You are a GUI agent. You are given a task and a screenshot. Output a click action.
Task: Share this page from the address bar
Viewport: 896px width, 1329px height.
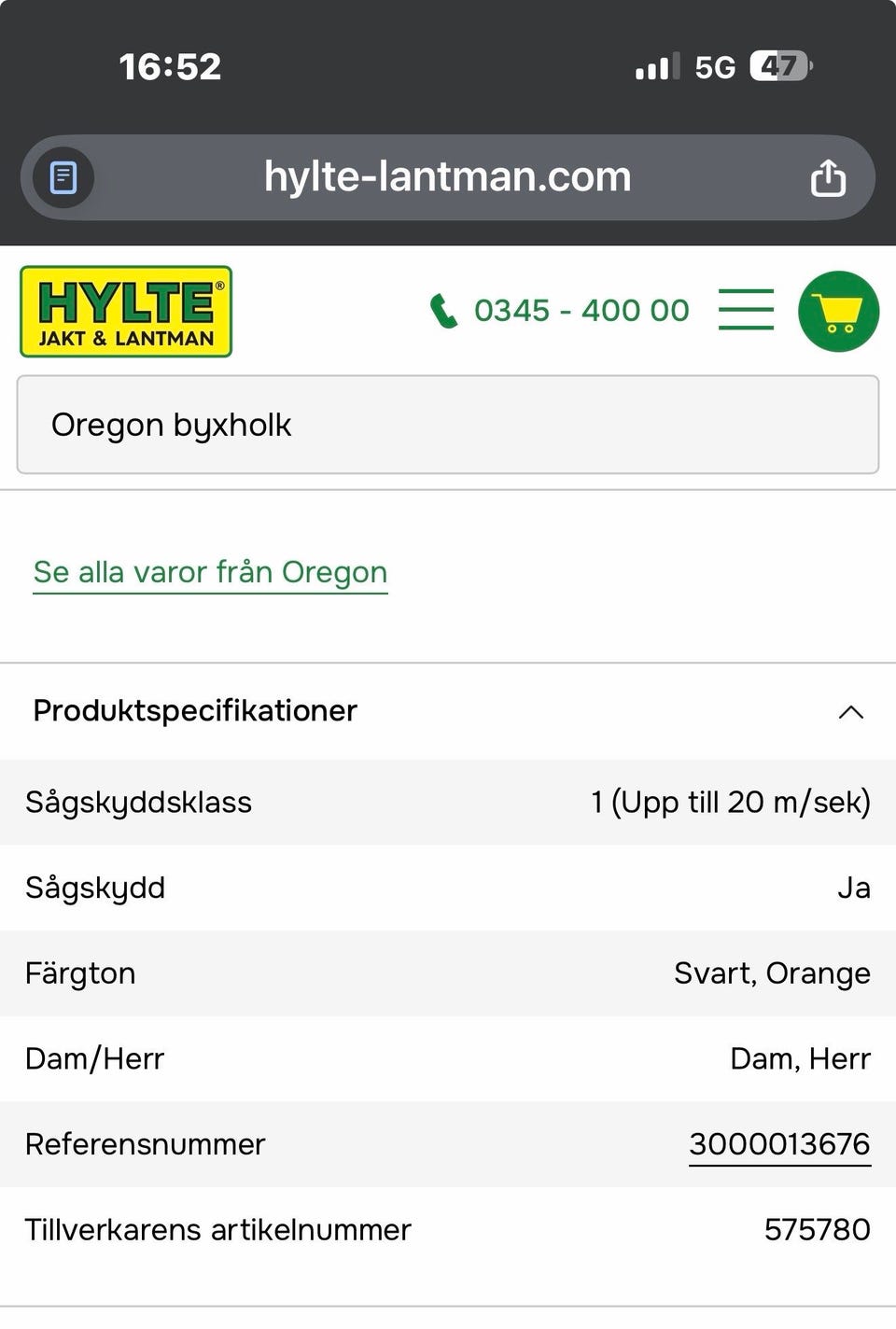coord(827,177)
